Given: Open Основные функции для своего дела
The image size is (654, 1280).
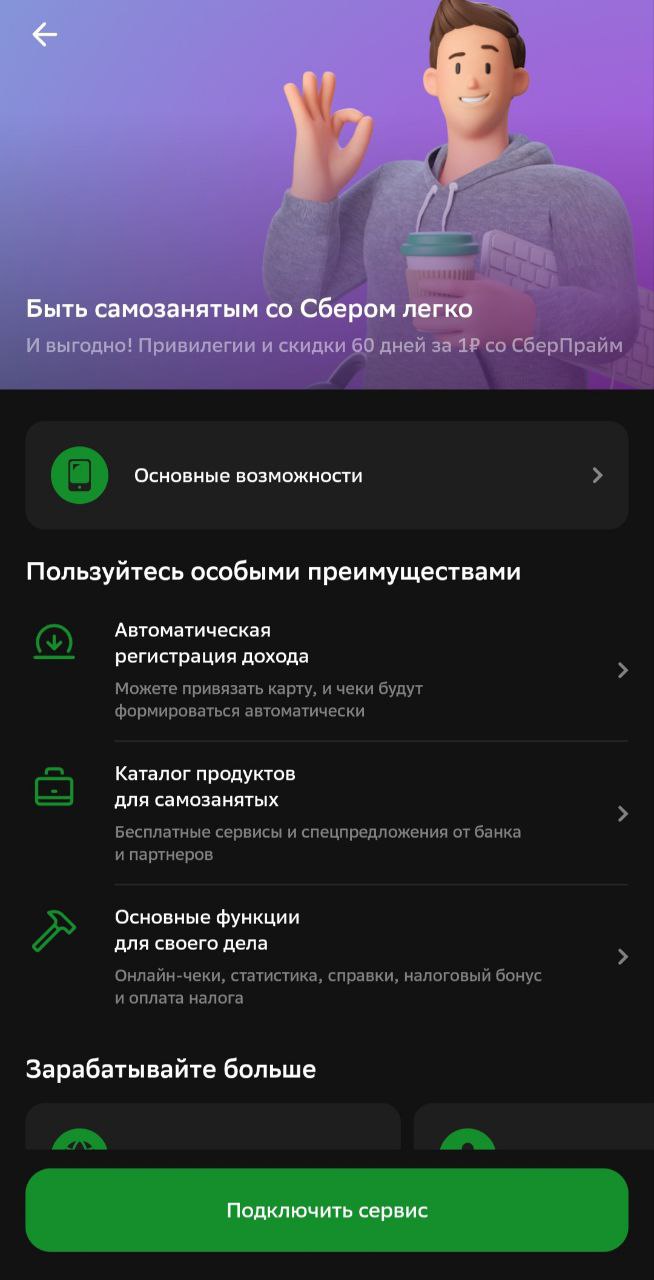Looking at the screenshot, I should pyautogui.click(x=326, y=956).
